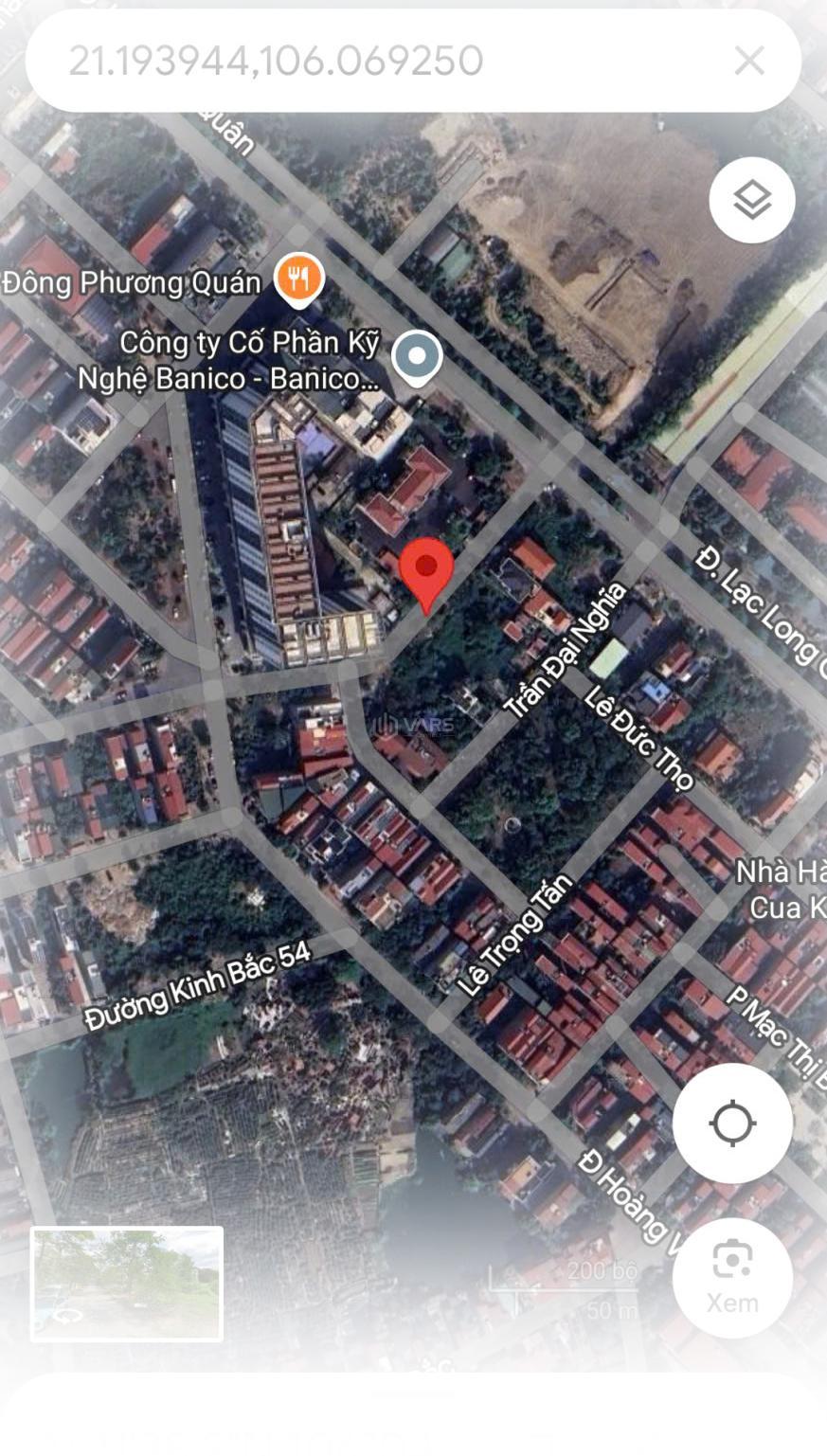Open the Street View preview thumbnail
The width and height of the screenshot is (827, 1456).
(127, 1284)
